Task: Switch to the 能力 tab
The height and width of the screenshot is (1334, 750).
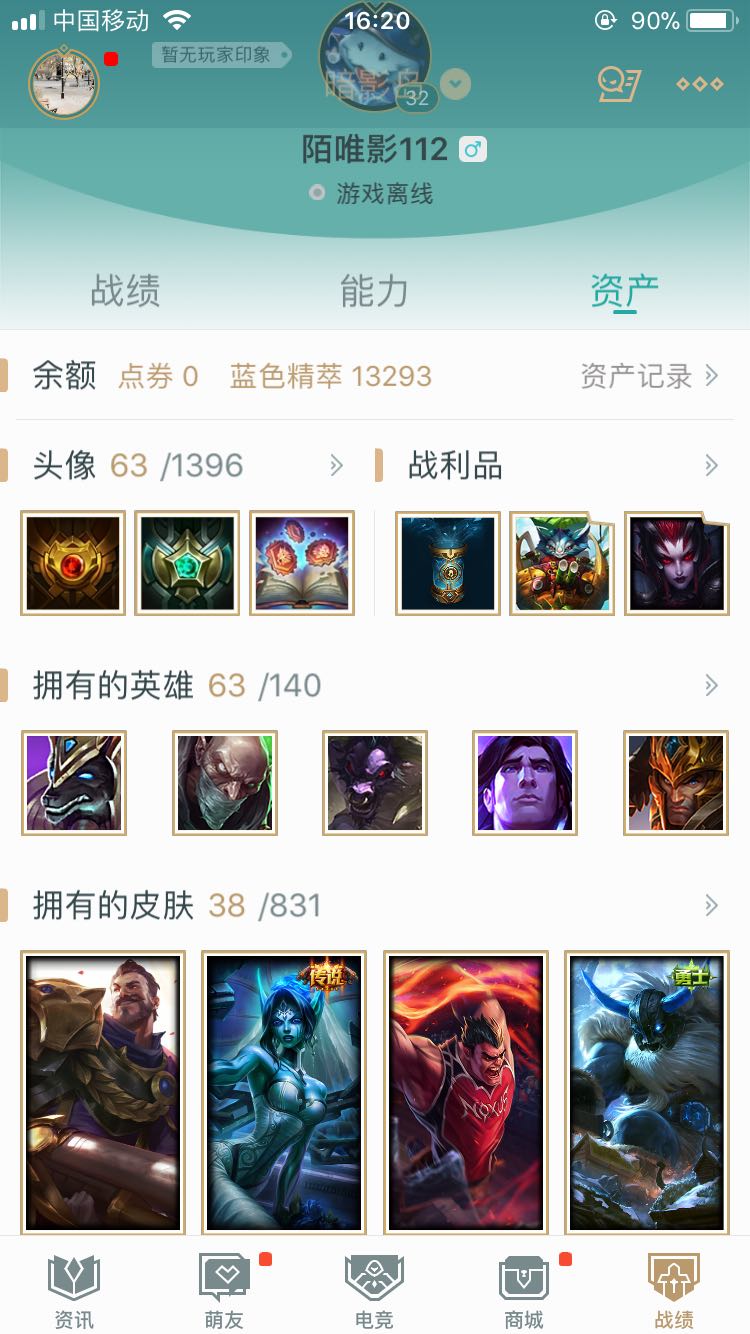Action: pyautogui.click(x=374, y=291)
